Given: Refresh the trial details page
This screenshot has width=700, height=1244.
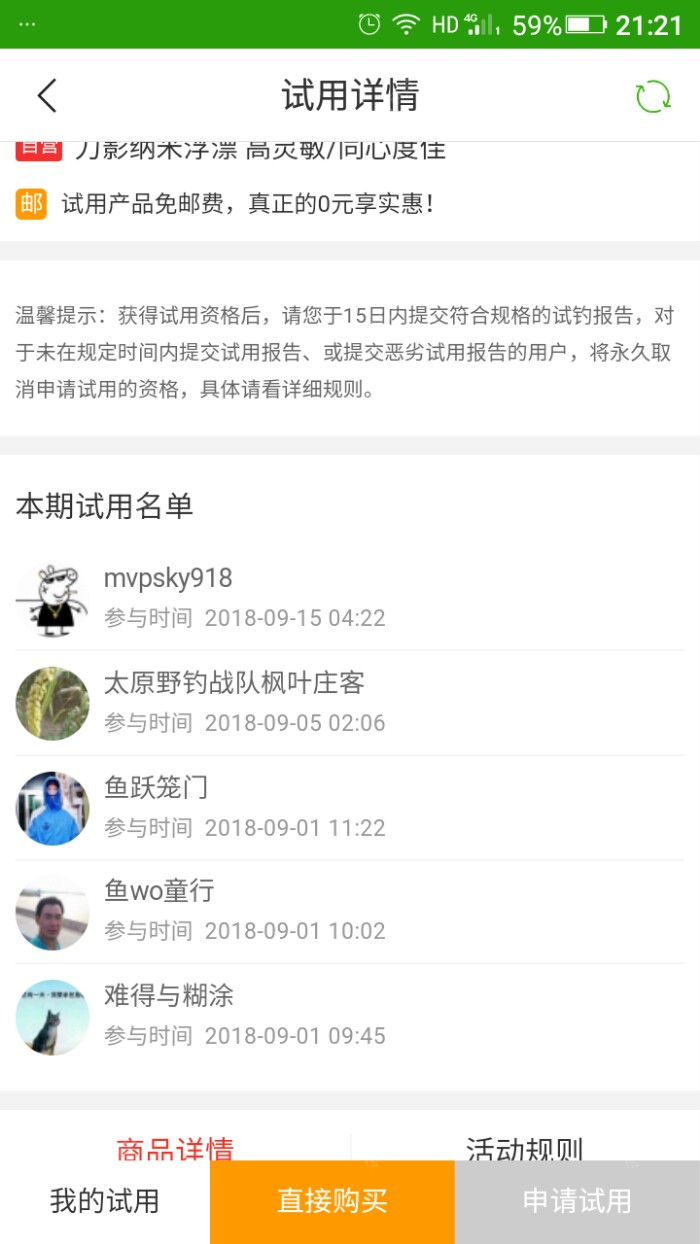Looking at the screenshot, I should (653, 97).
